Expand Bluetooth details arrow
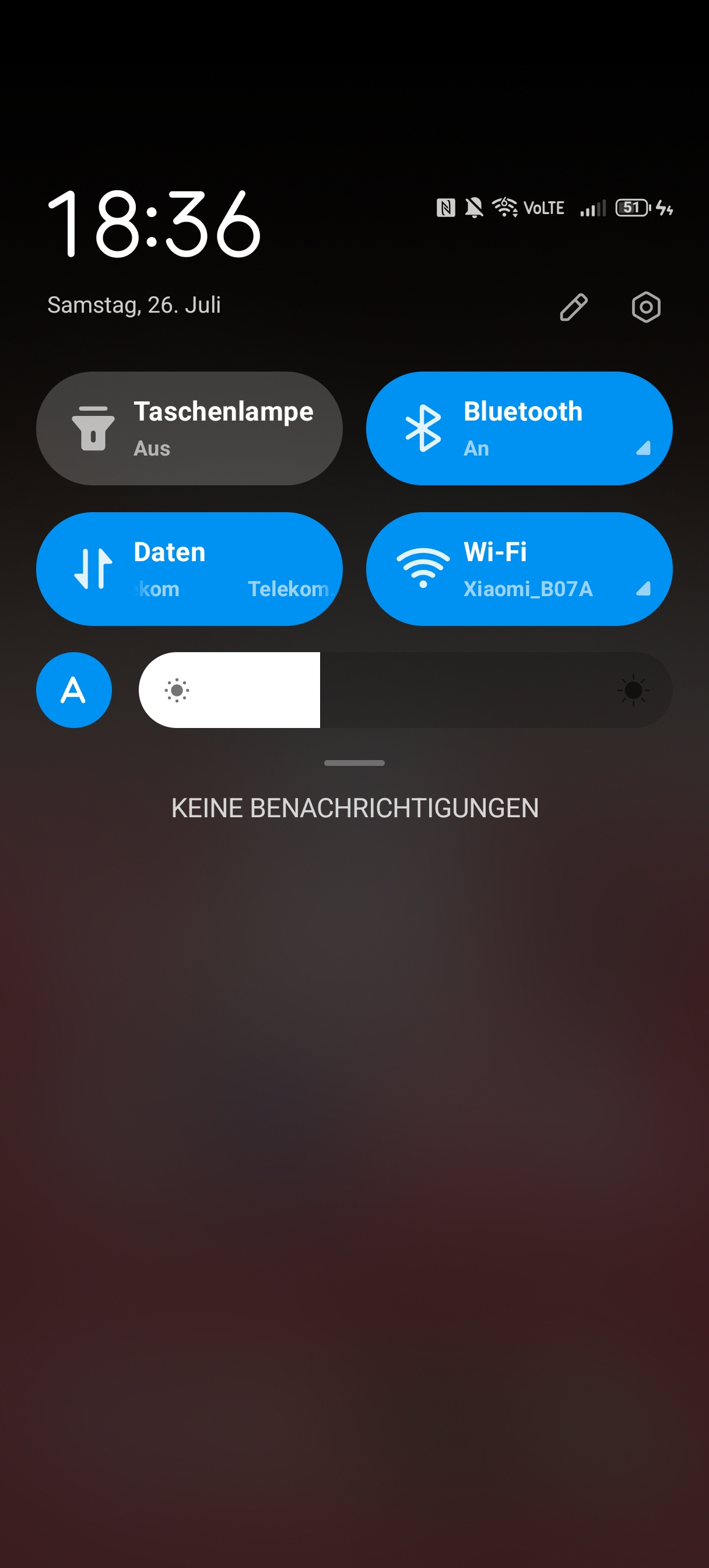This screenshot has height=1568, width=709. [643, 449]
